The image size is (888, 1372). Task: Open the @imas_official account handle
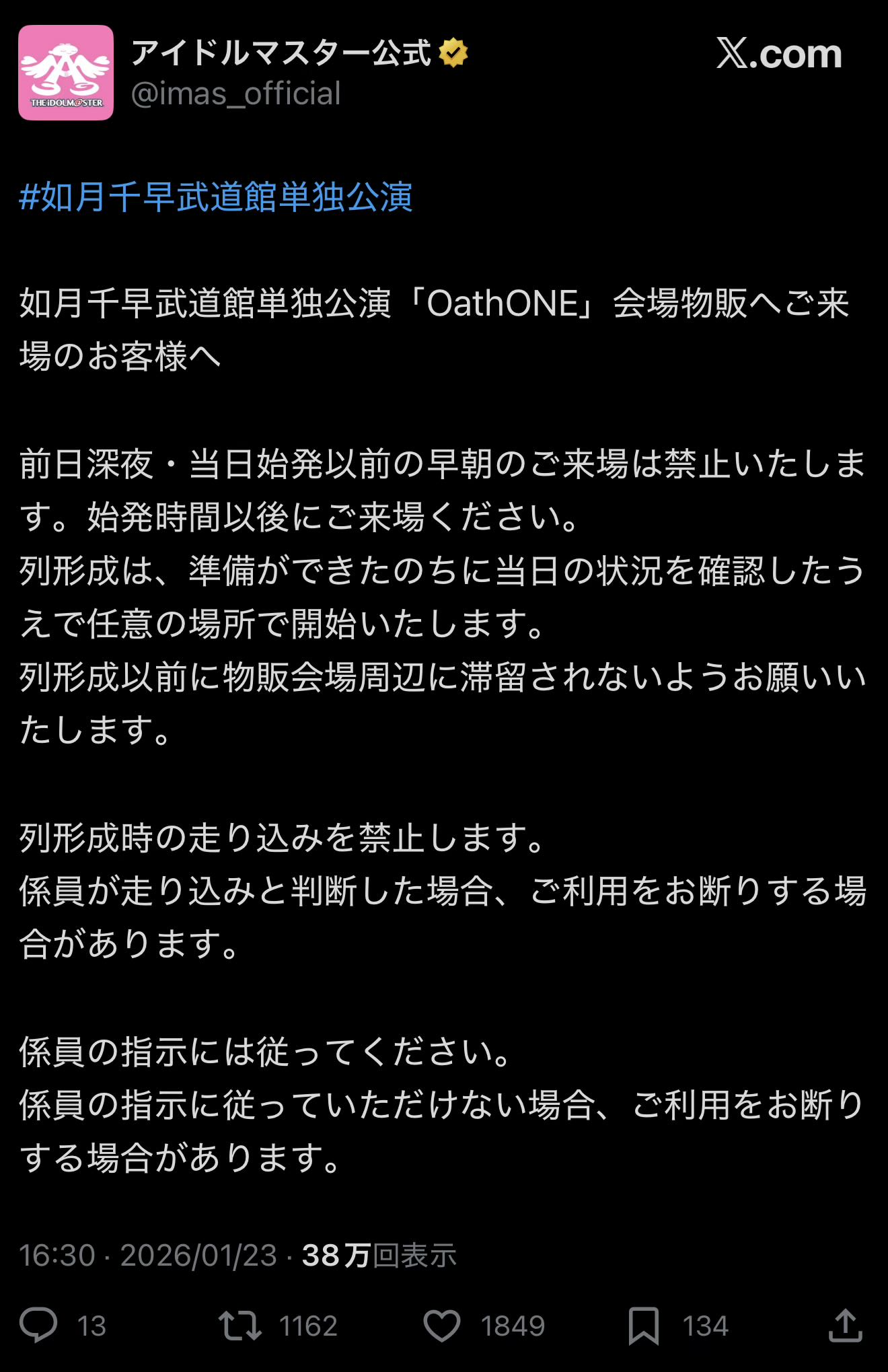[235, 94]
